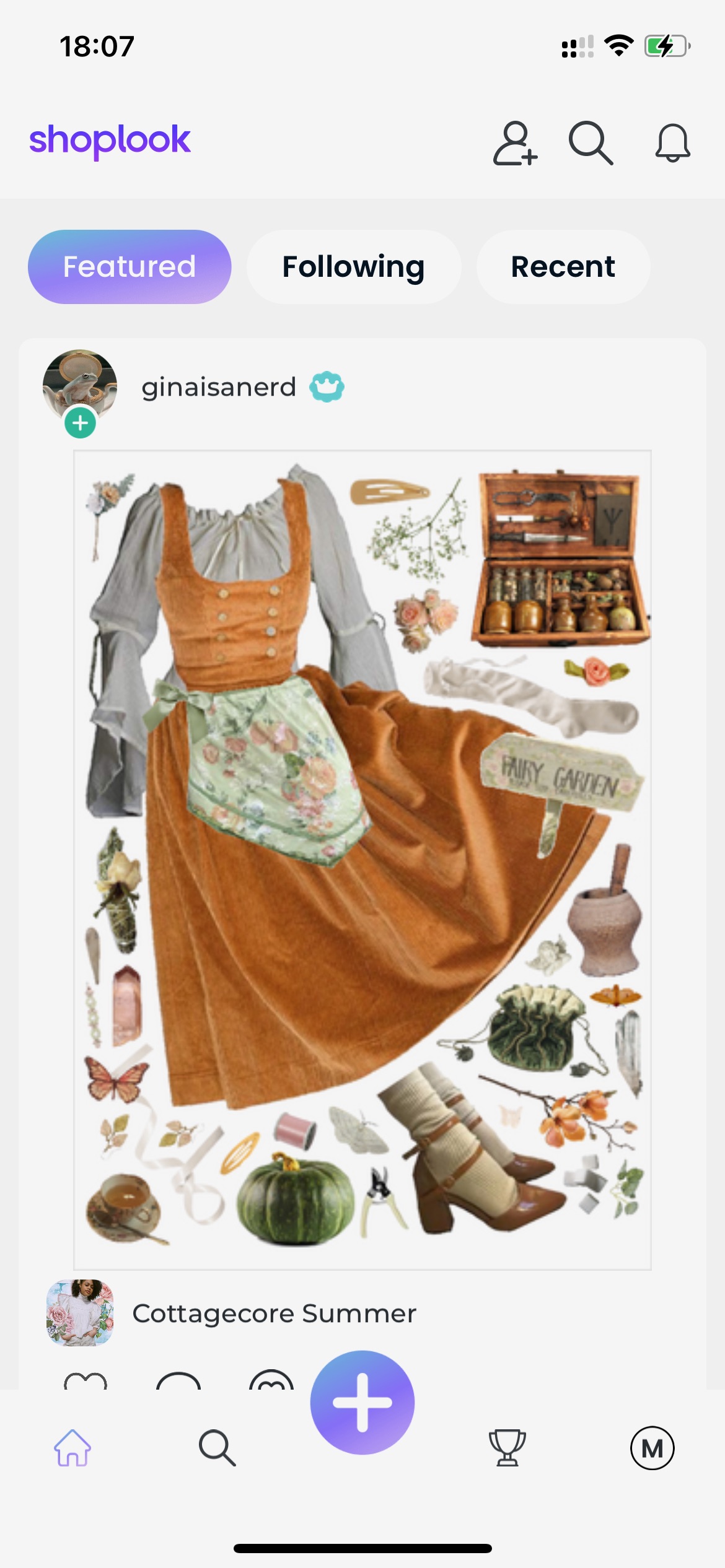The height and width of the screenshot is (1568, 725).
Task: Create a new look with plus button
Action: click(x=362, y=1402)
